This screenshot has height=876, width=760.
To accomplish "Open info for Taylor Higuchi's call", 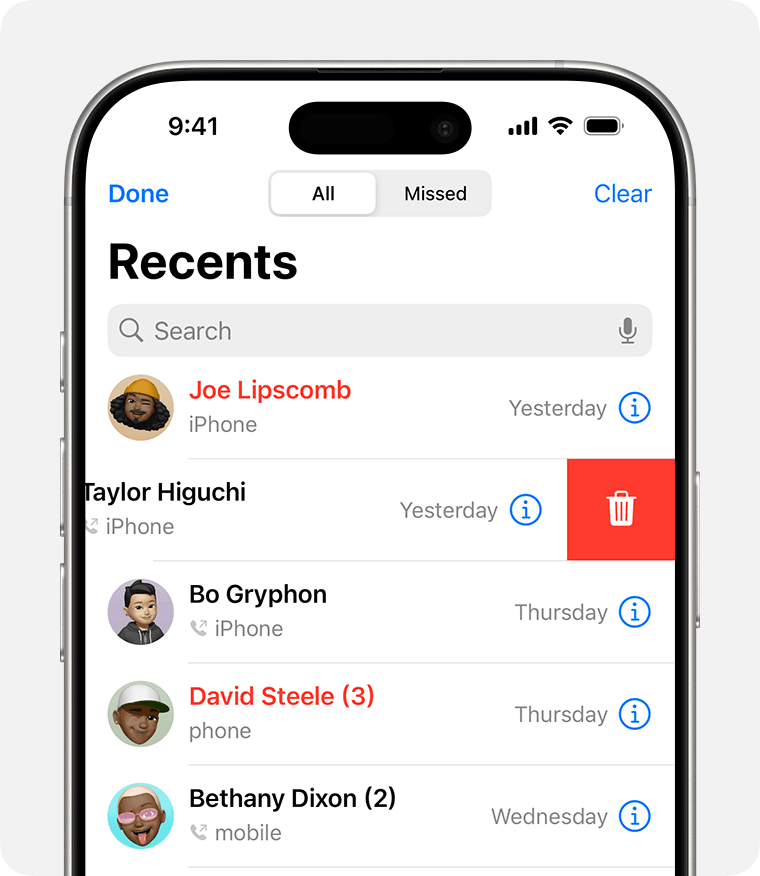I will [525, 510].
